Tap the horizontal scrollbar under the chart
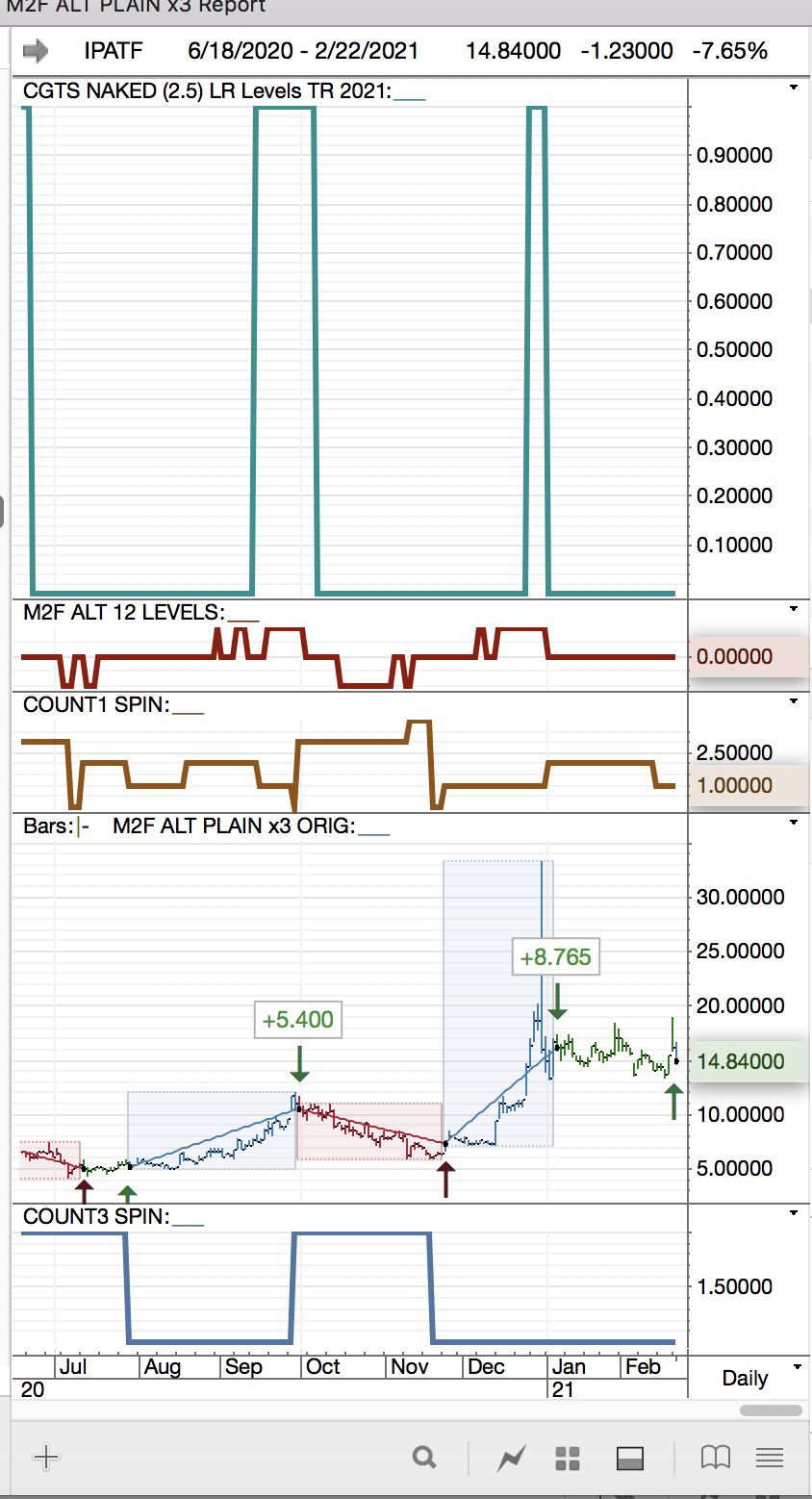The width and height of the screenshot is (812, 1499). (x=771, y=1410)
